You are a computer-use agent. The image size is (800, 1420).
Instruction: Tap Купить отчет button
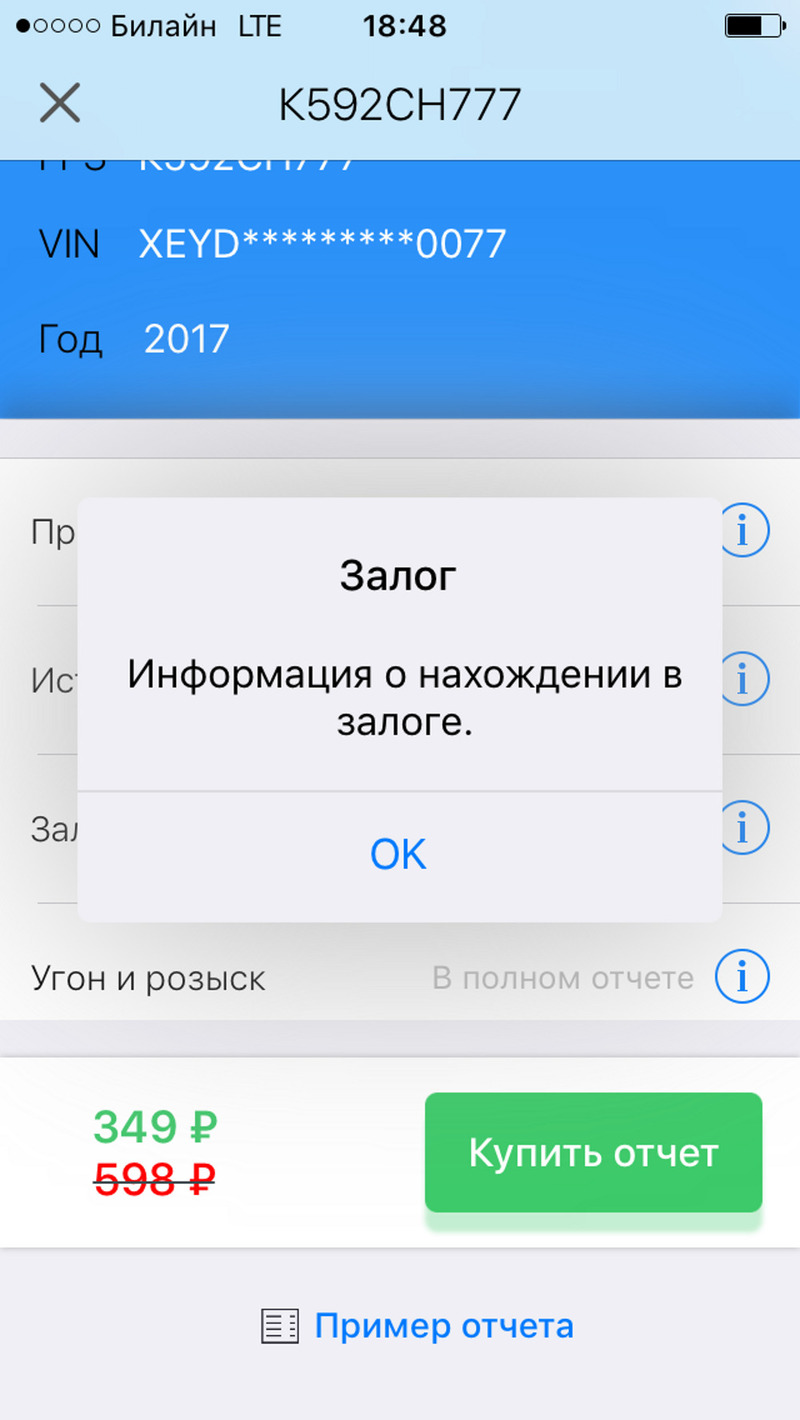point(593,1153)
